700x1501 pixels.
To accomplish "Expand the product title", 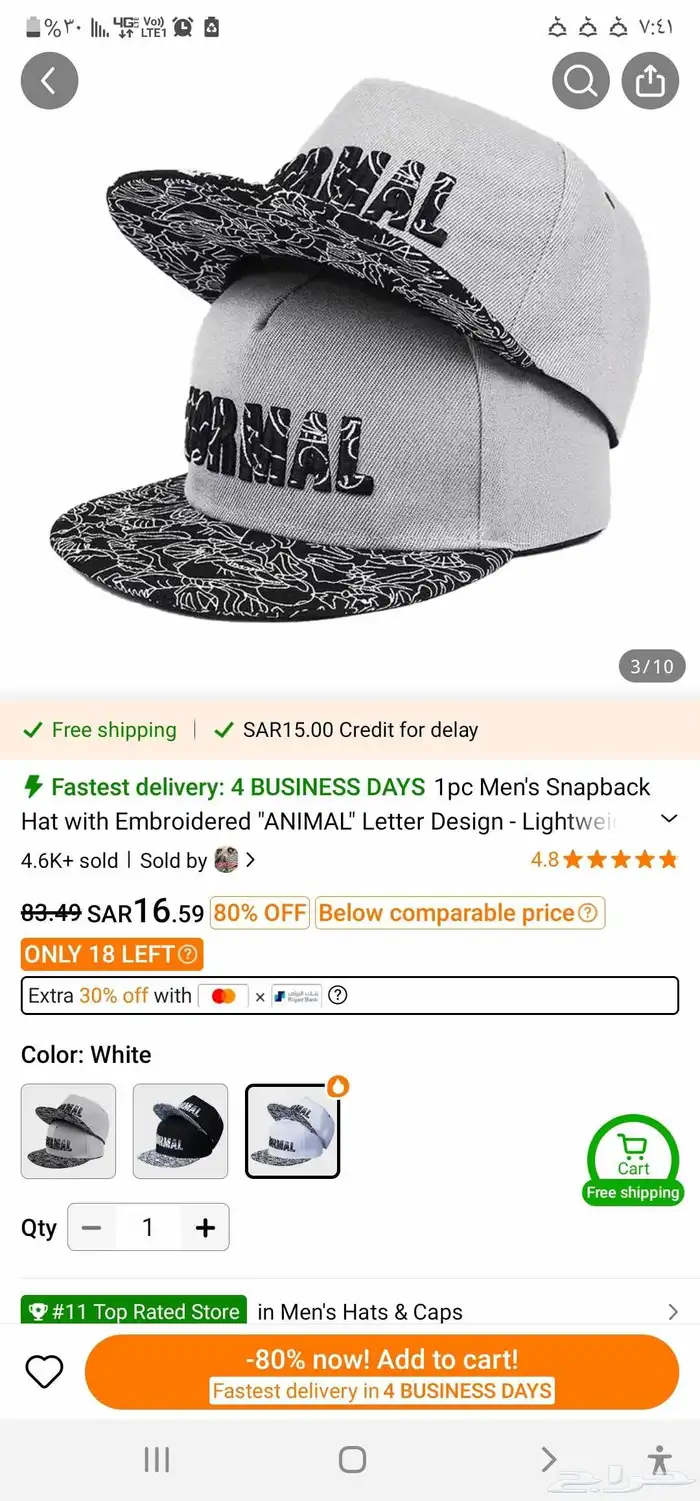I will click(669, 819).
